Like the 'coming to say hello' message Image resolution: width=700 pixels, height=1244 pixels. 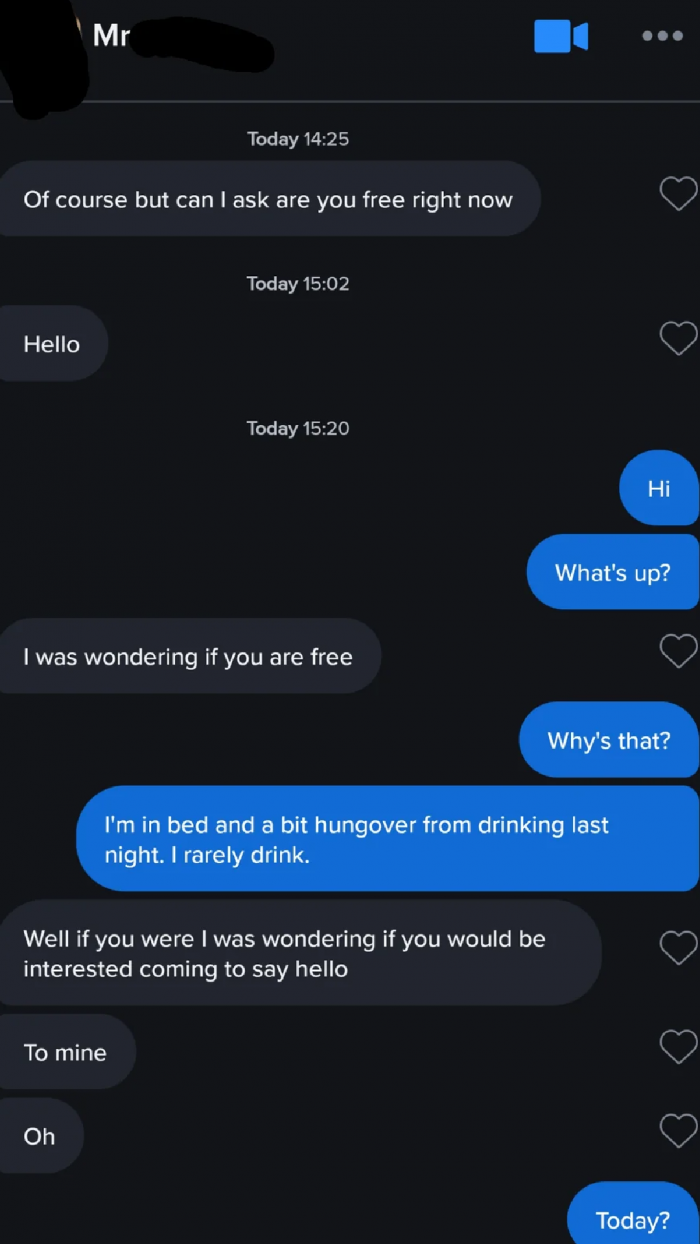(x=678, y=947)
